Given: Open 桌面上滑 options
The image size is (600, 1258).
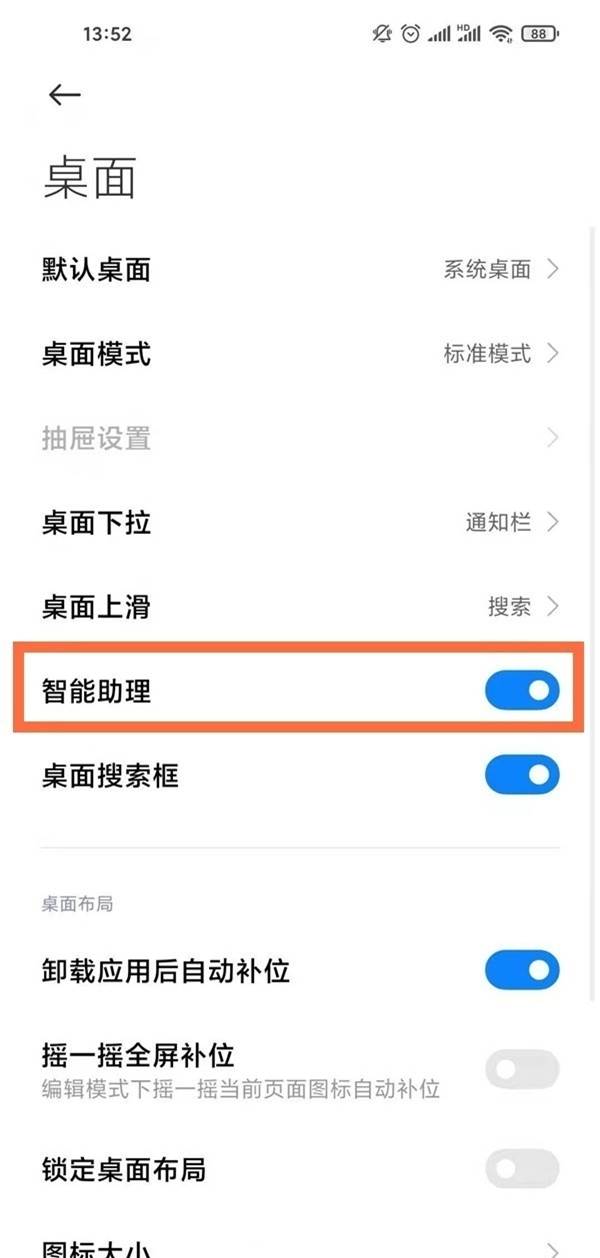Looking at the screenshot, I should [x=300, y=606].
